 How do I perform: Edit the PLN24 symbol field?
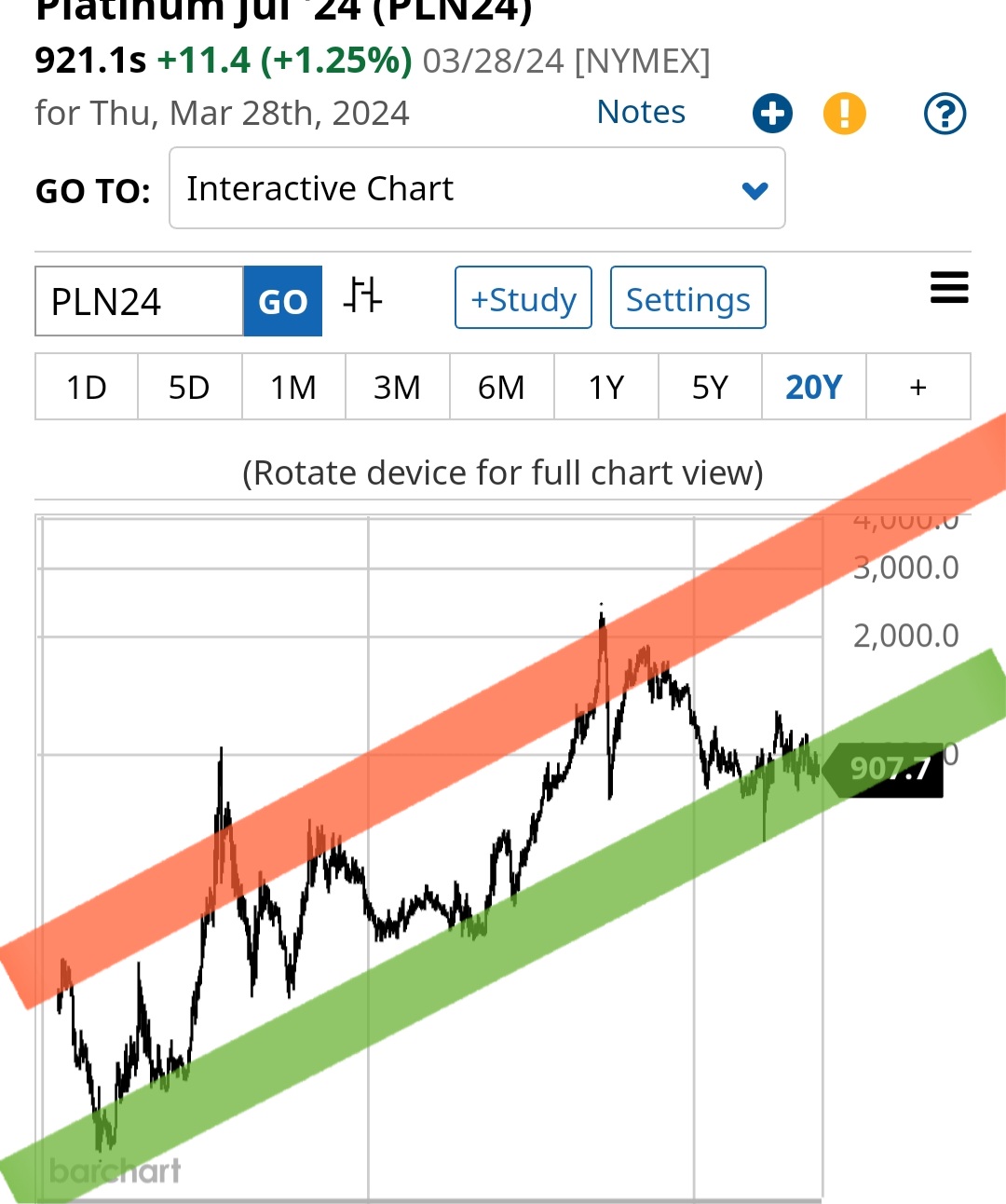click(x=139, y=301)
